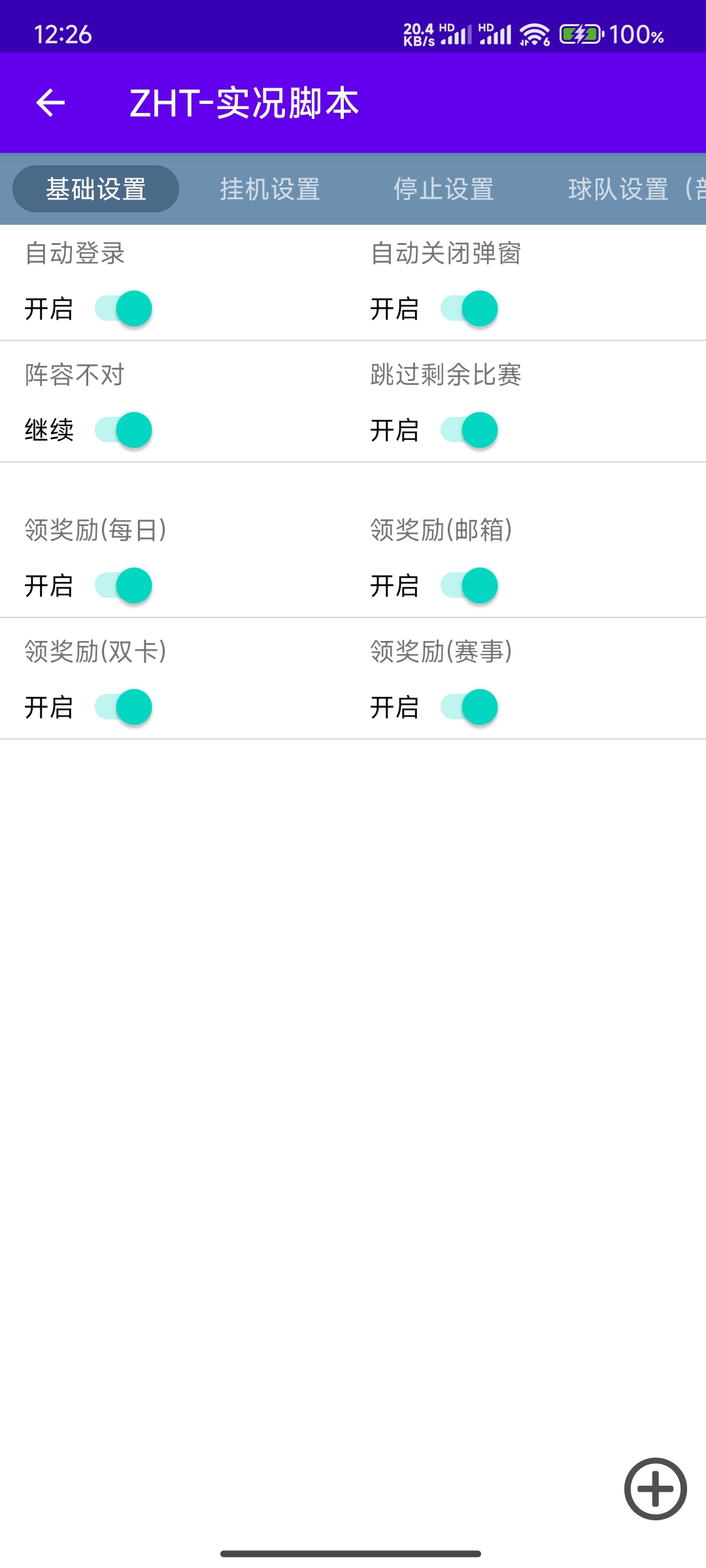This screenshot has width=706, height=1568.
Task: Tap the back arrow in the title bar
Action: pos(51,101)
